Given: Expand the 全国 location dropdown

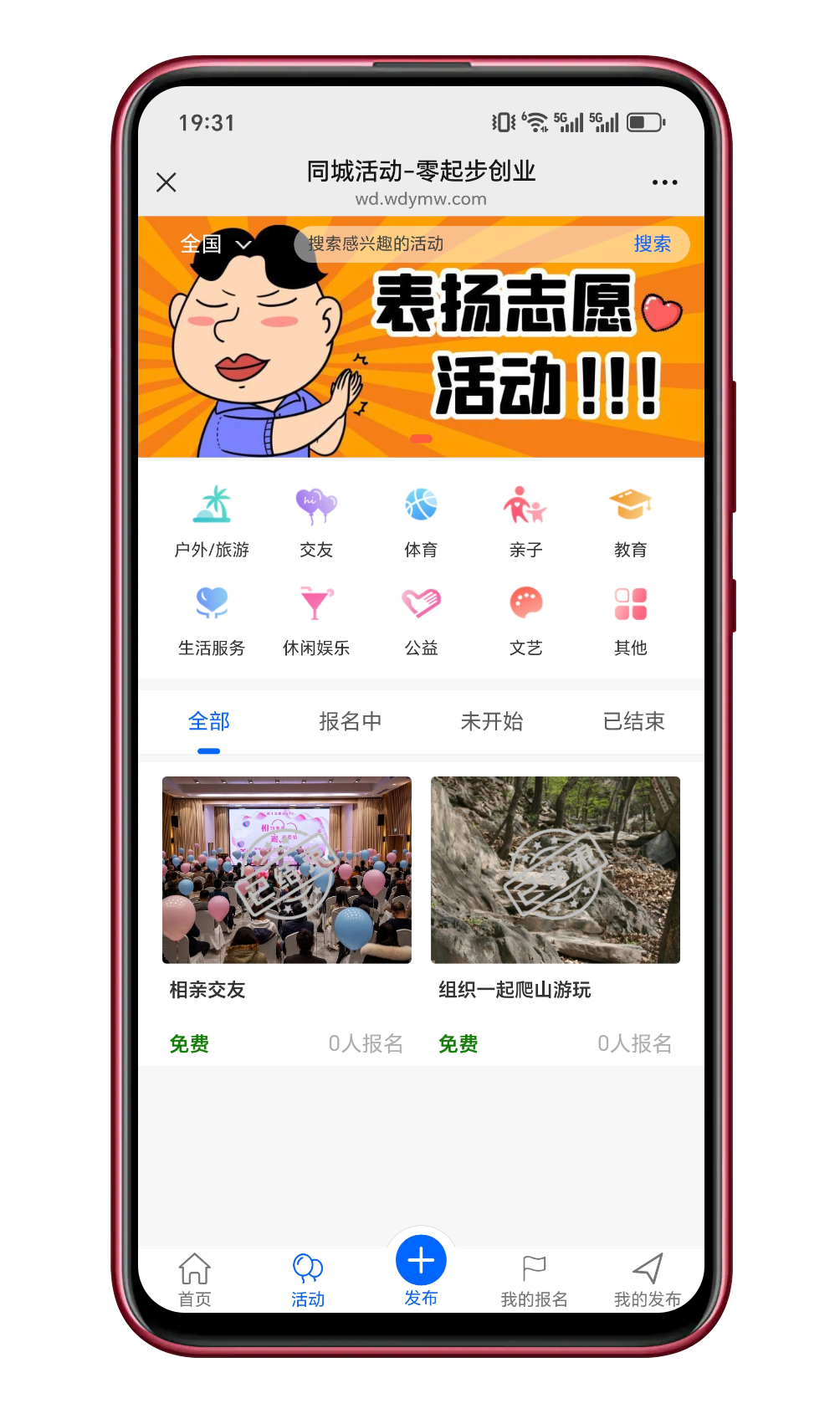Looking at the screenshot, I should point(215,244).
